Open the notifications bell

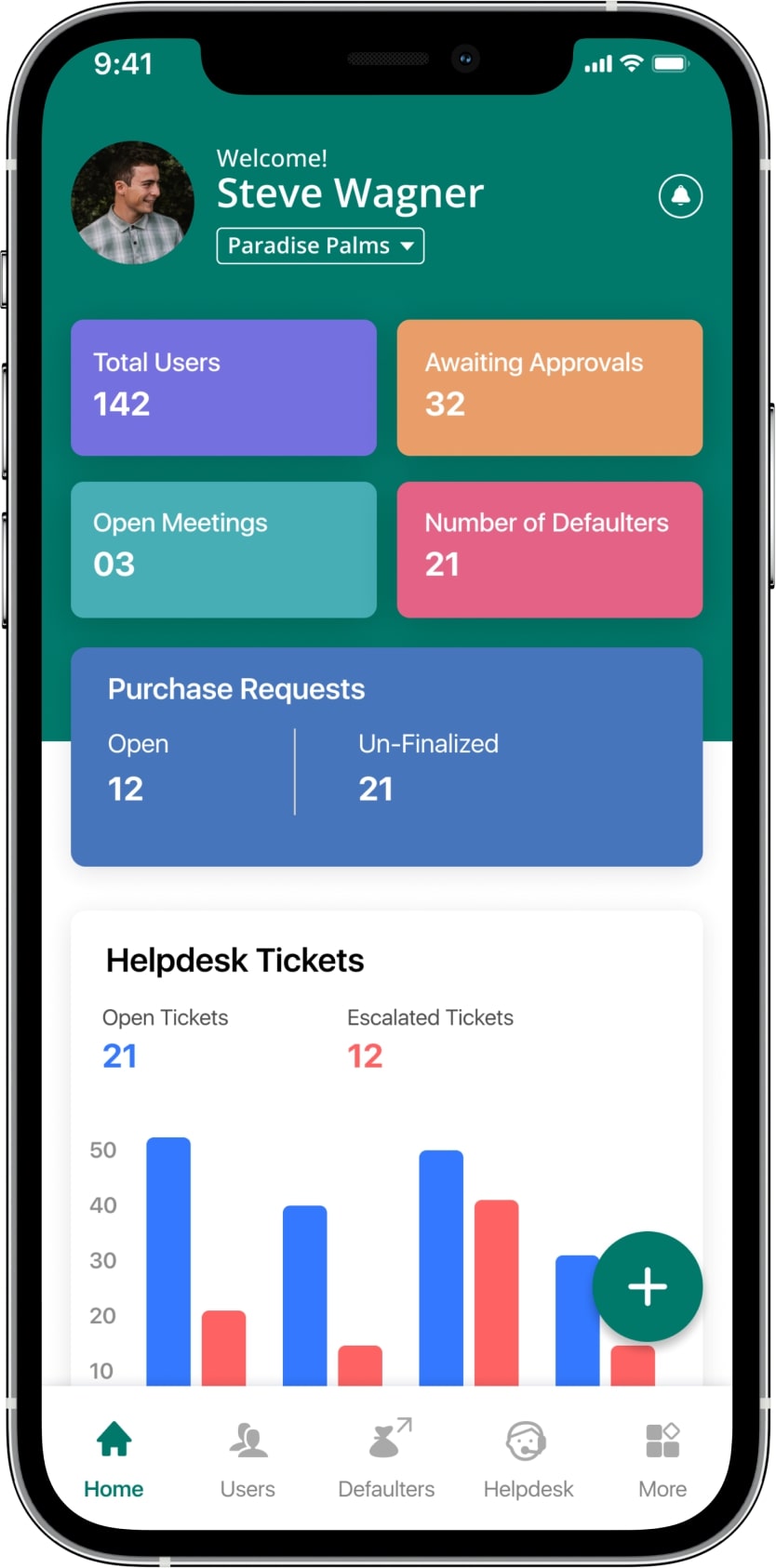(x=680, y=196)
